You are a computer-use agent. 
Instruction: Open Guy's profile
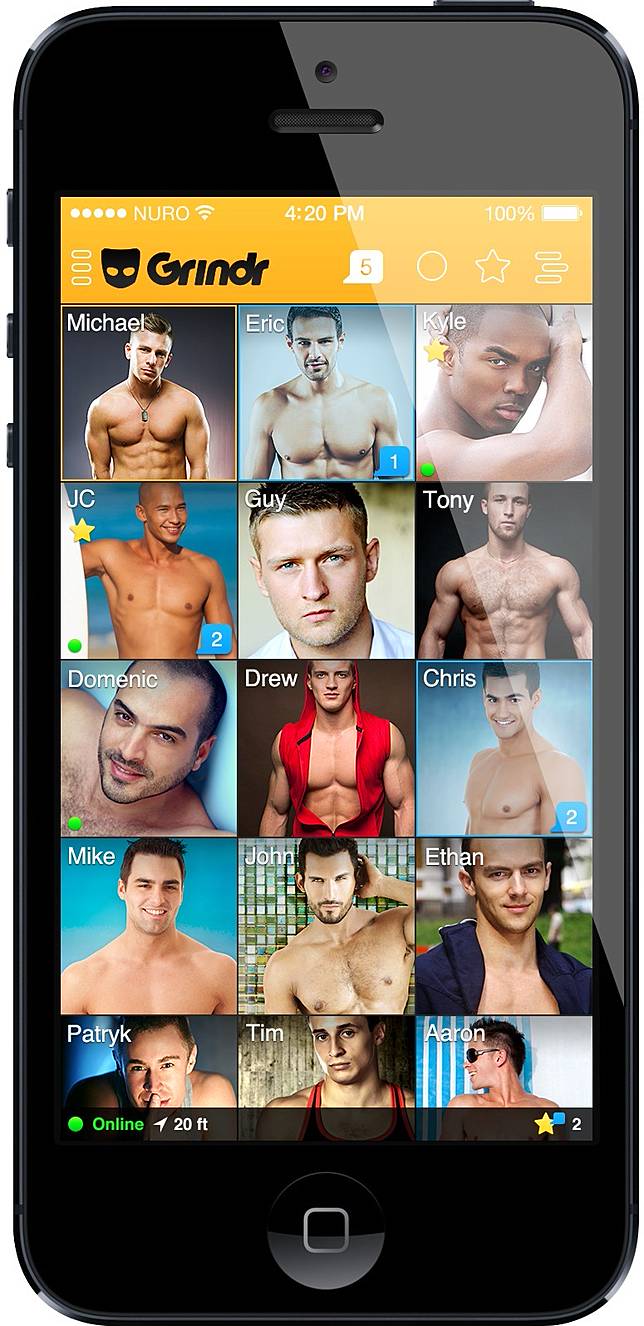coord(326,570)
